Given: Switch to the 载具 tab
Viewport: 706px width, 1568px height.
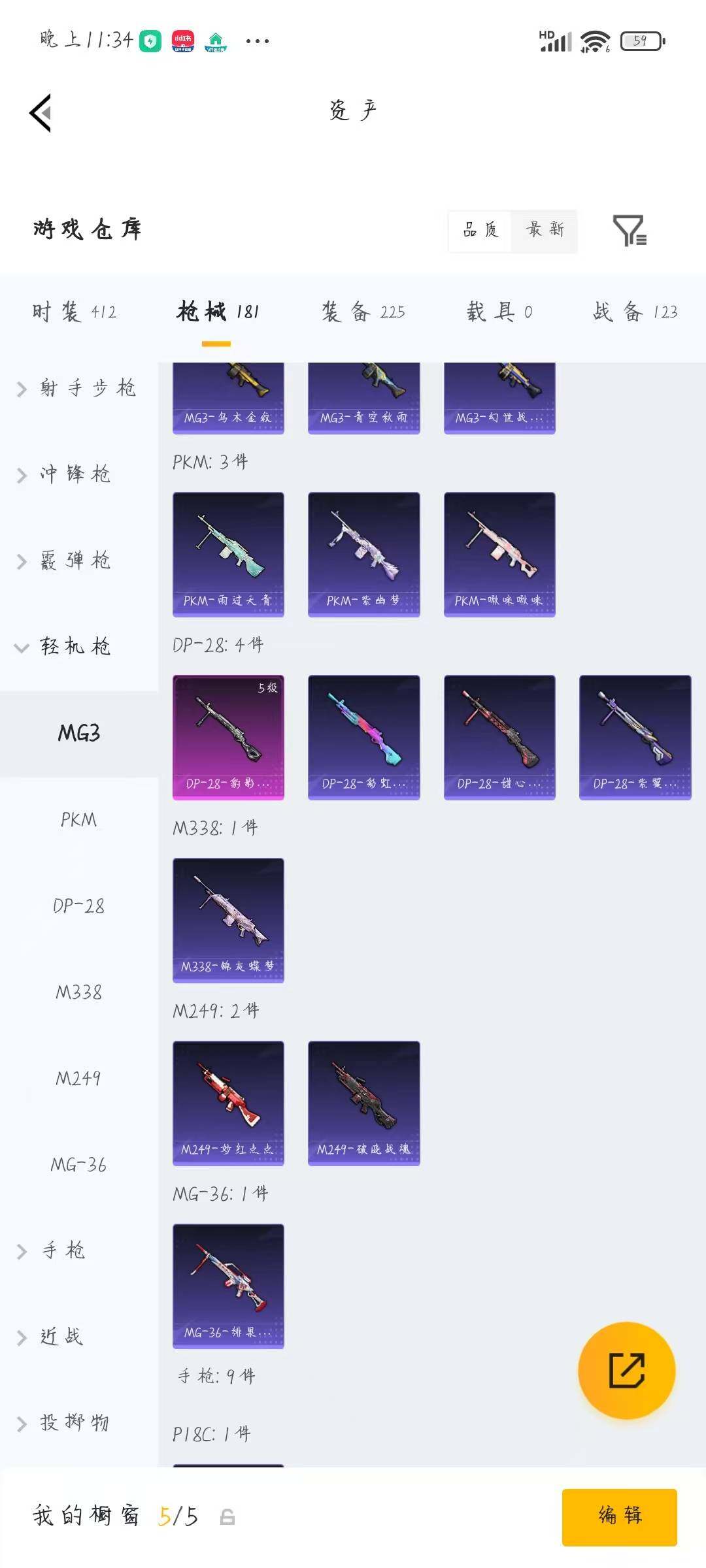Looking at the screenshot, I should (x=499, y=312).
